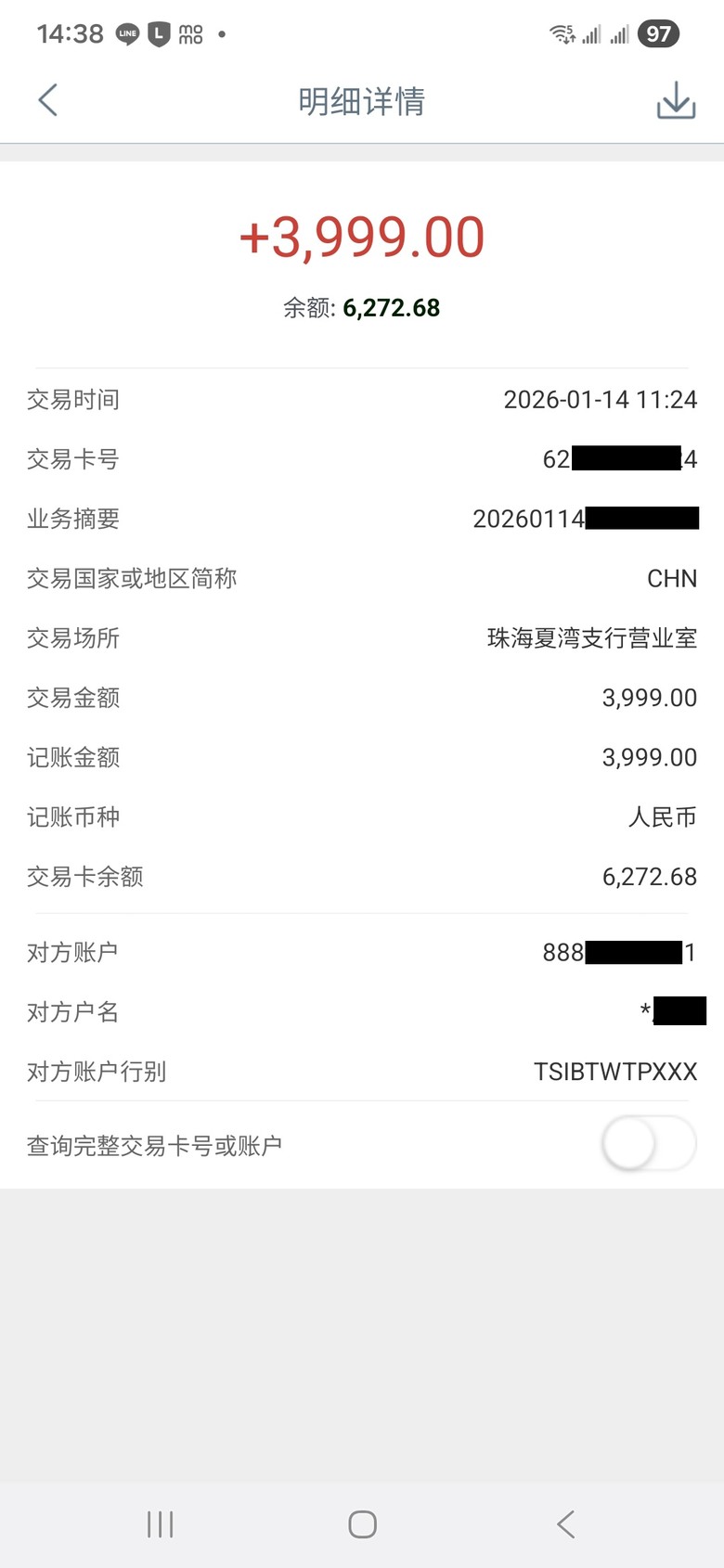Viewport: 724px width, 1568px height.
Task: Go back from the 明细详情 page
Action: 48,100
